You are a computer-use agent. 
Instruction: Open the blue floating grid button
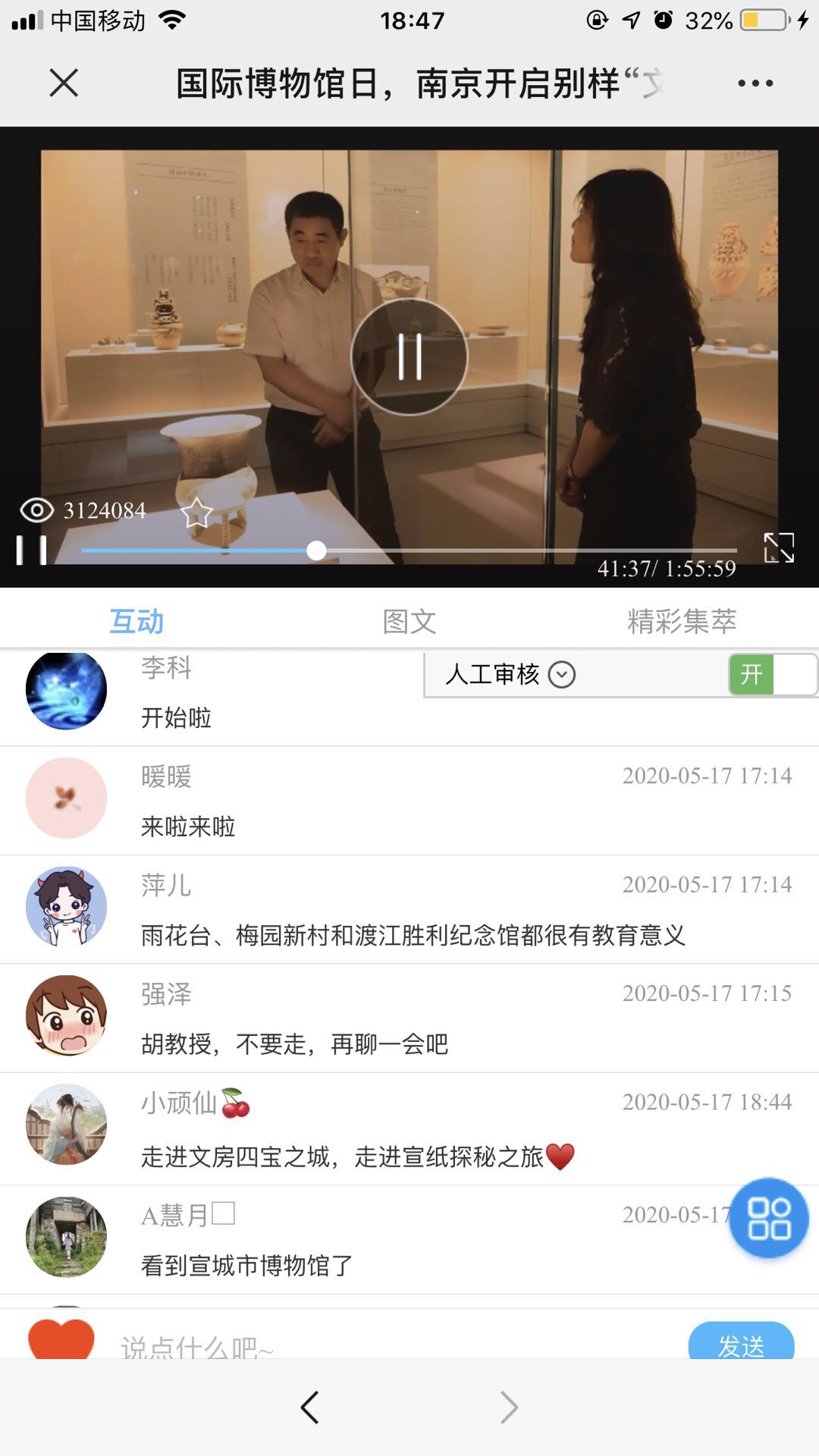(x=769, y=1218)
